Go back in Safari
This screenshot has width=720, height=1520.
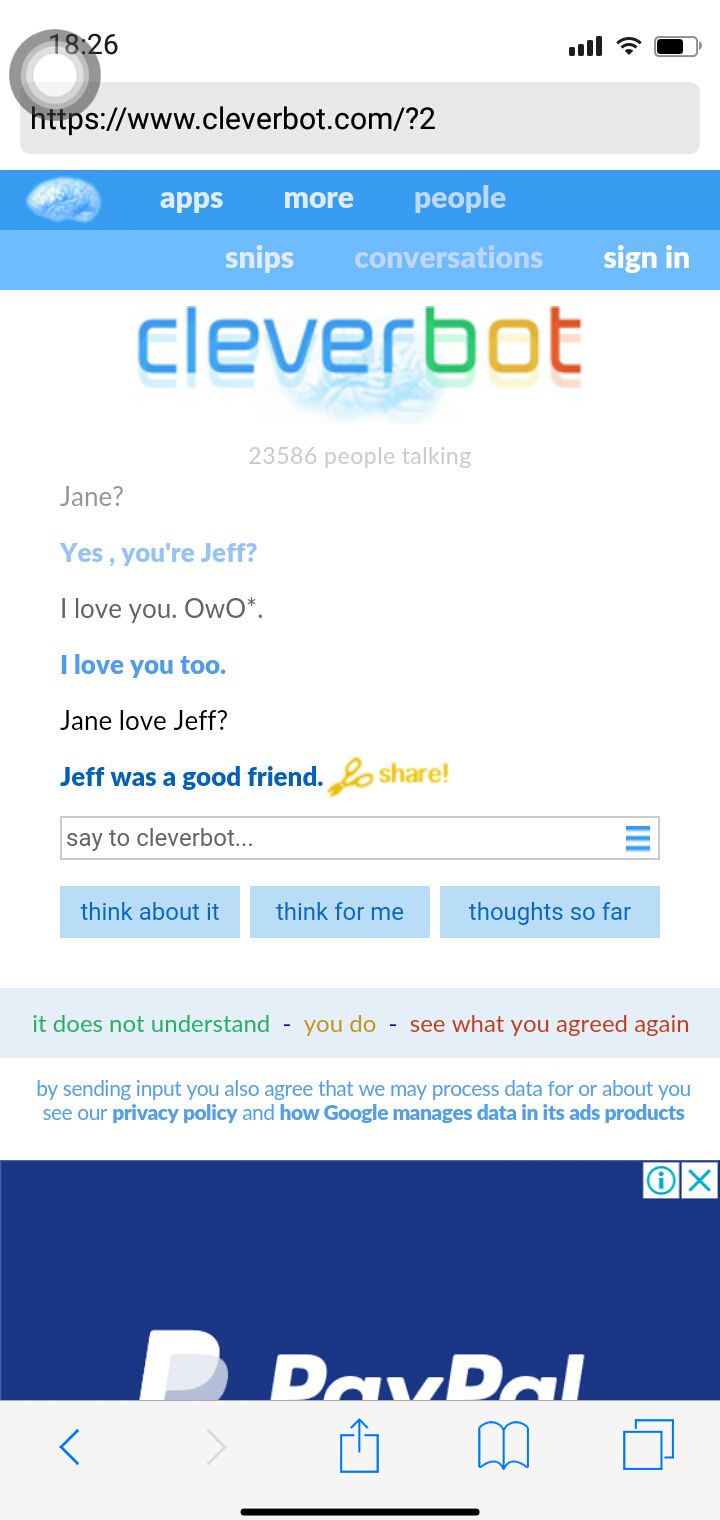(x=69, y=1446)
